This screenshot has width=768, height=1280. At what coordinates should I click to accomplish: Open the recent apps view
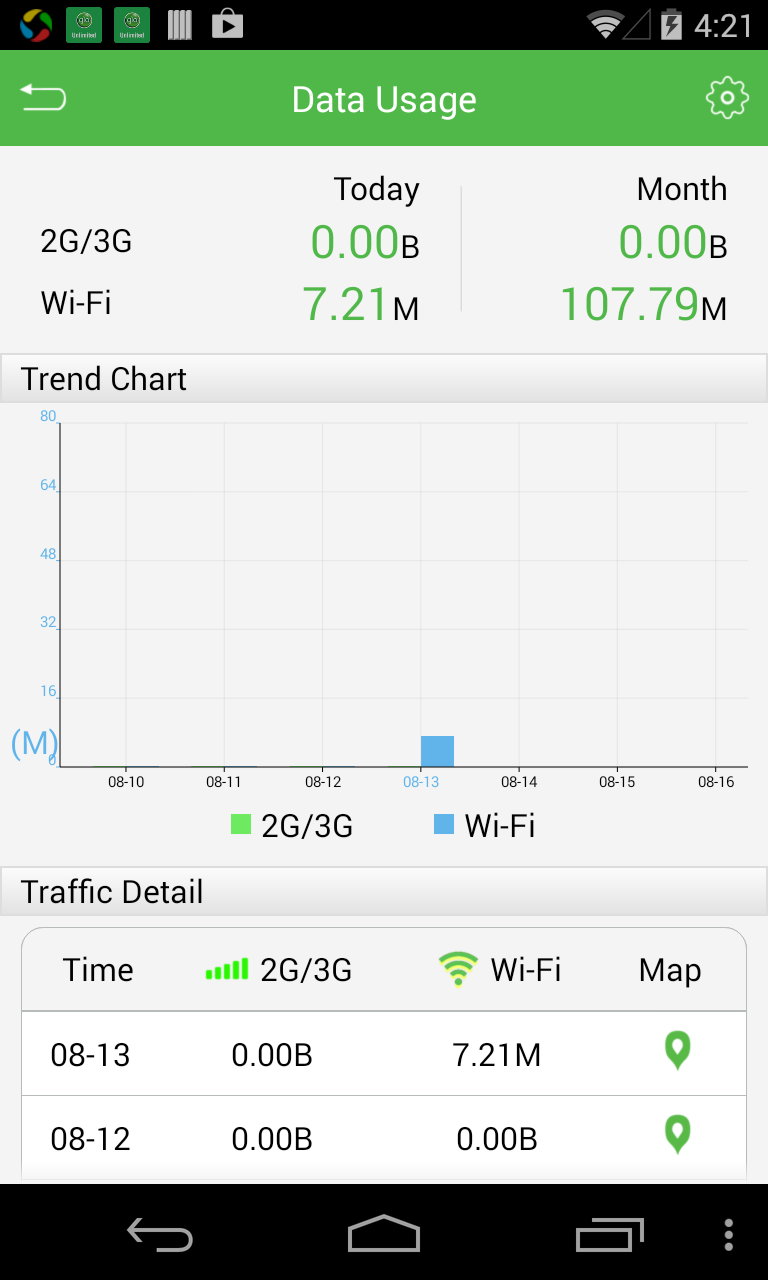coord(610,1233)
